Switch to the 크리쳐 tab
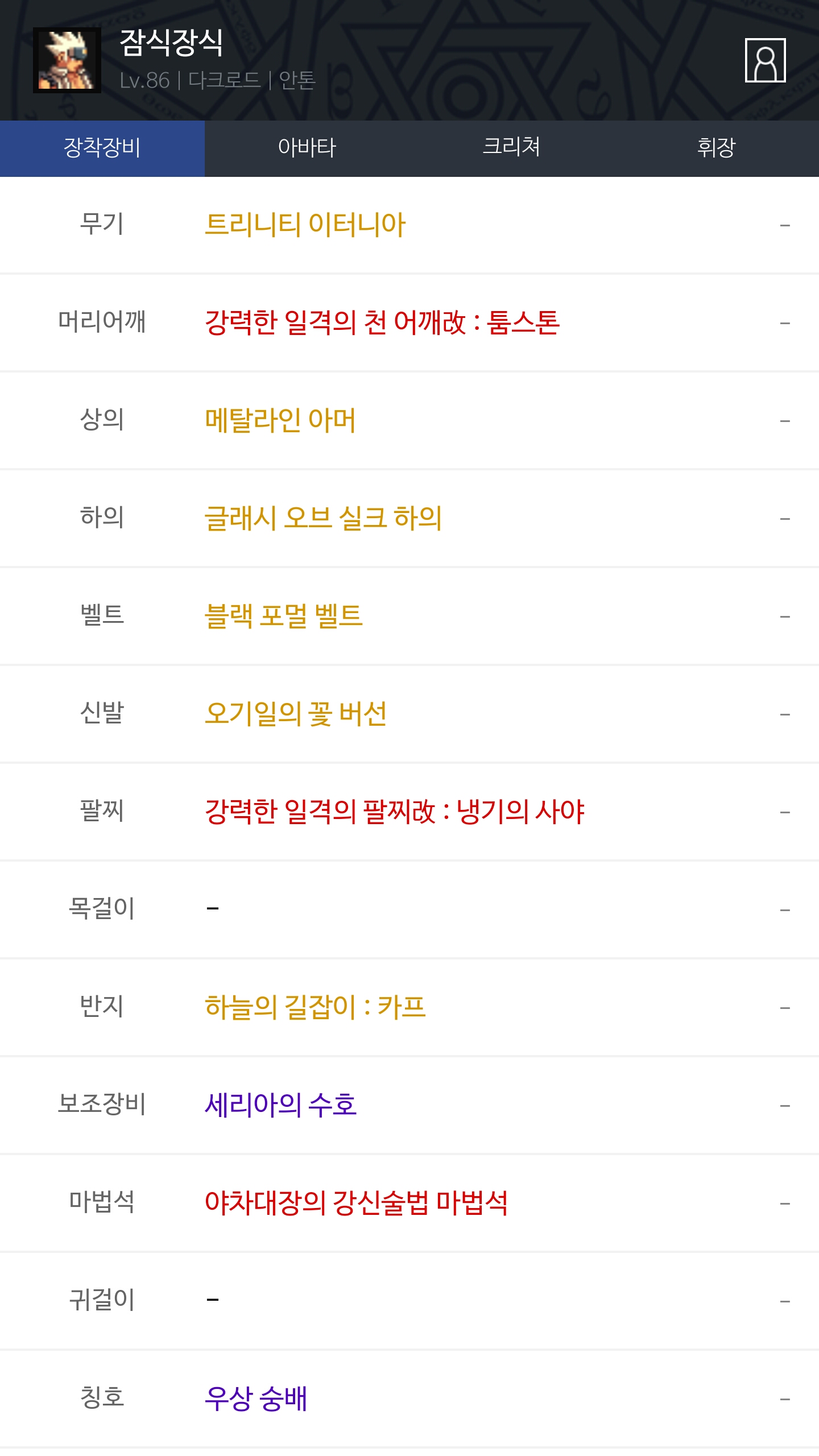The width and height of the screenshot is (819, 1456). 511,148
